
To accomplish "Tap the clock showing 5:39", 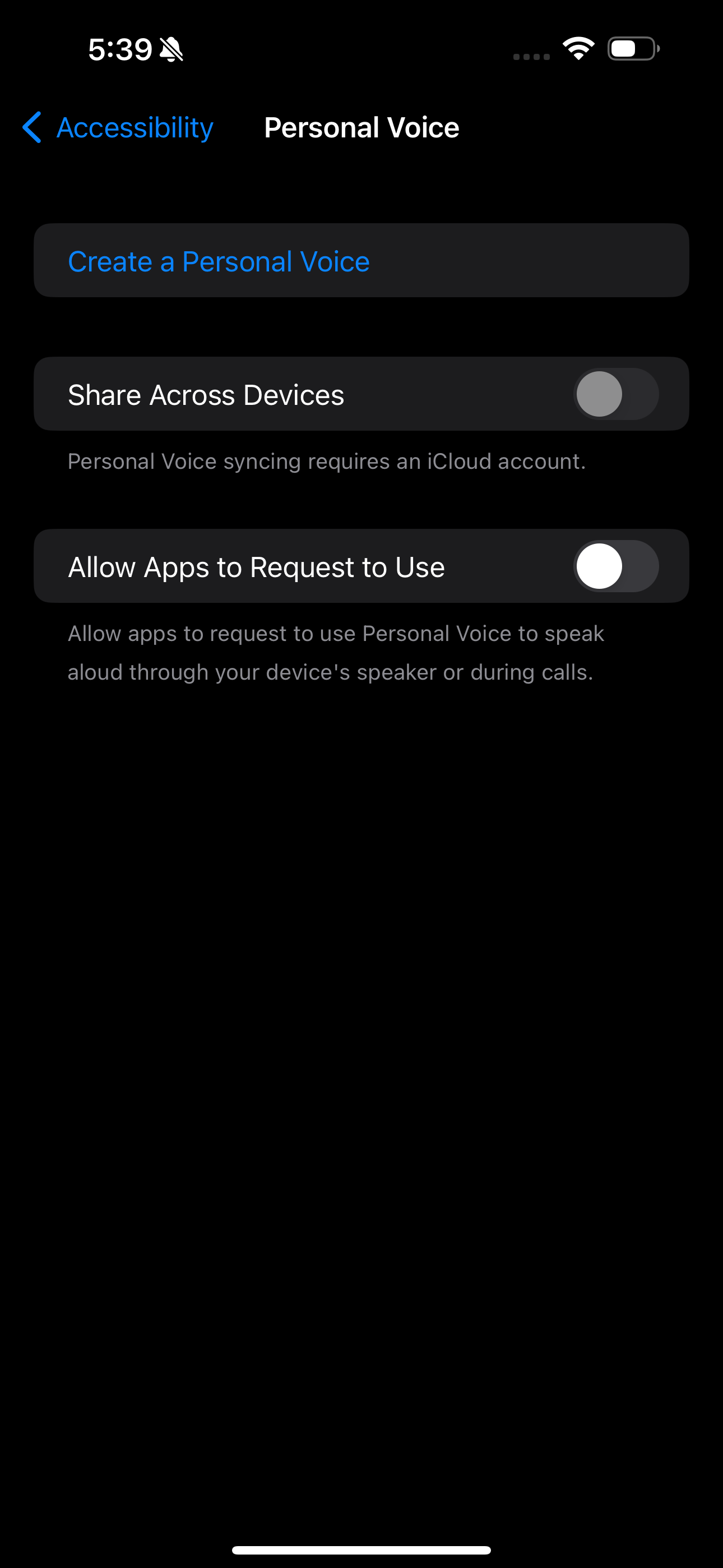I will (x=119, y=49).
